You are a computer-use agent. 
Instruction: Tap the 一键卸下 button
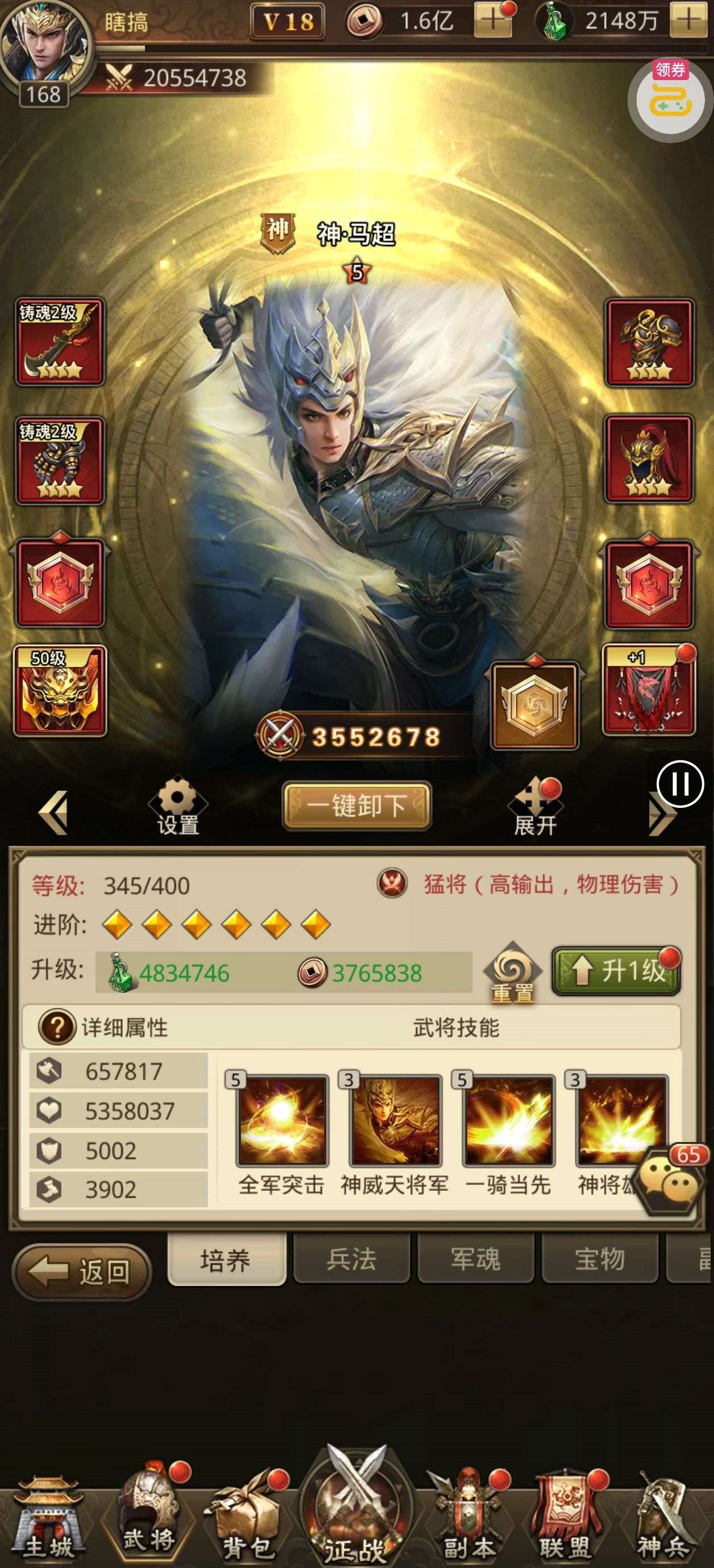pyautogui.click(x=356, y=806)
